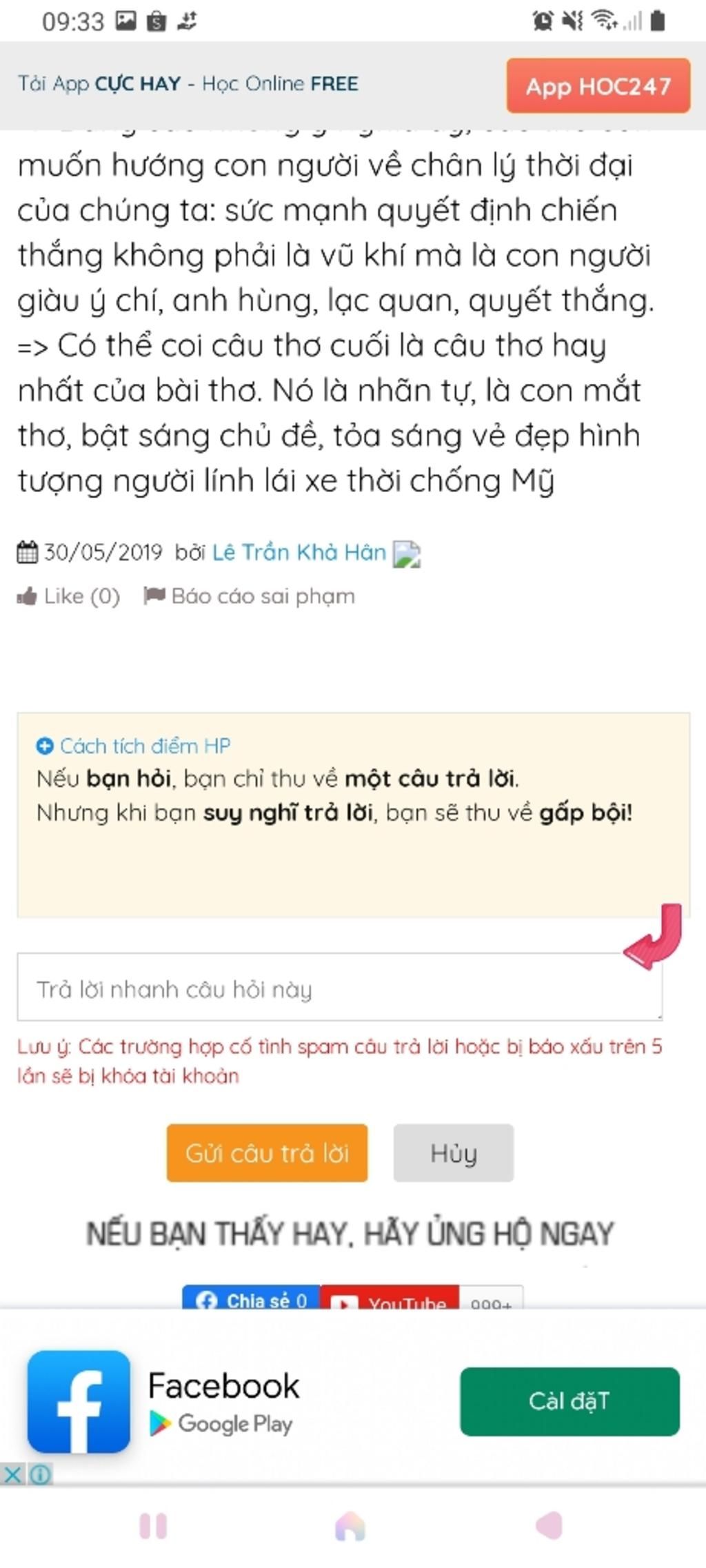
Task: Share on Facebook via Chia sẻ button
Action: 252,1299
